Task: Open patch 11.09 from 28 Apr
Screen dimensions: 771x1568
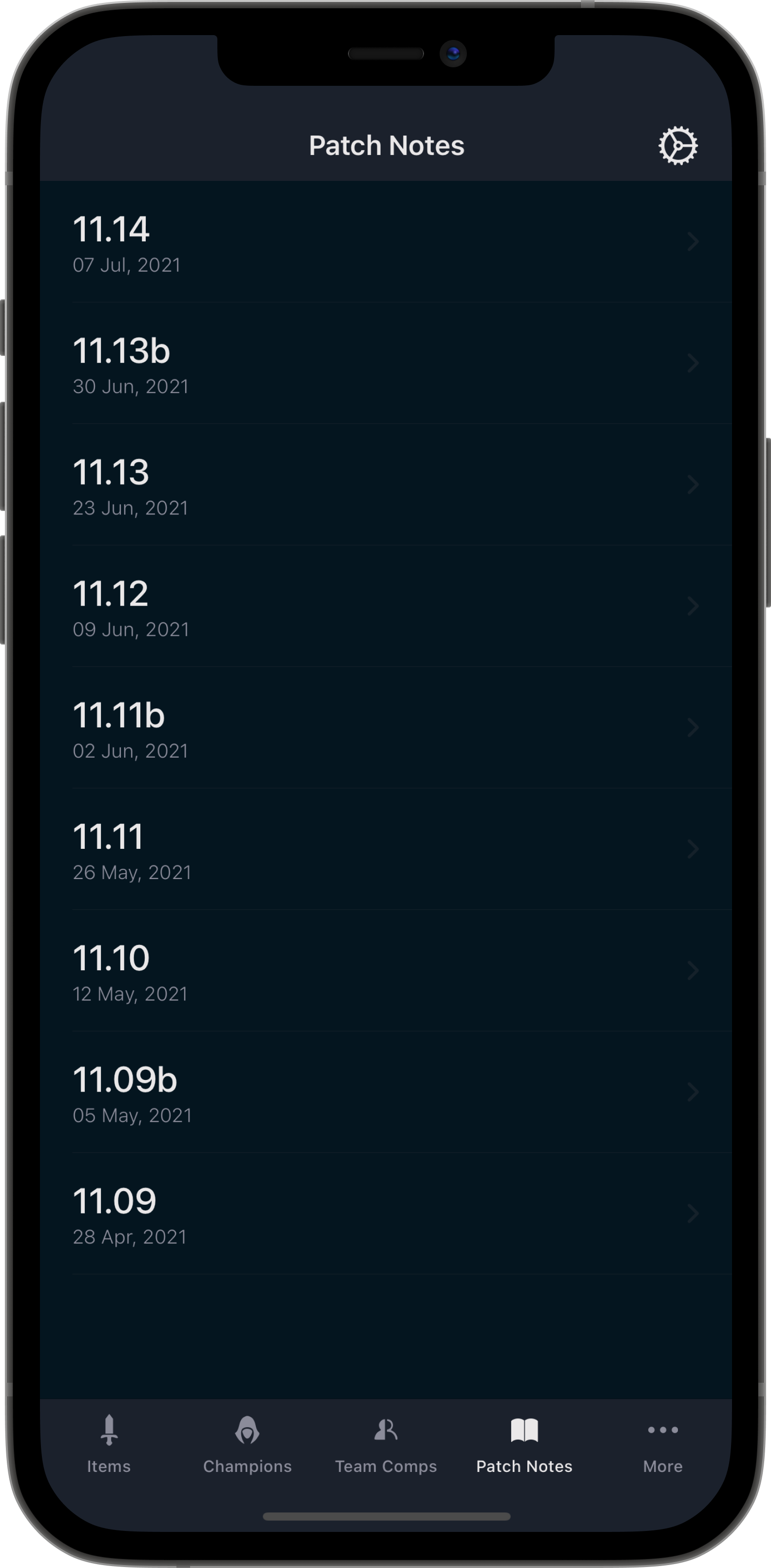Action: pos(386,1213)
